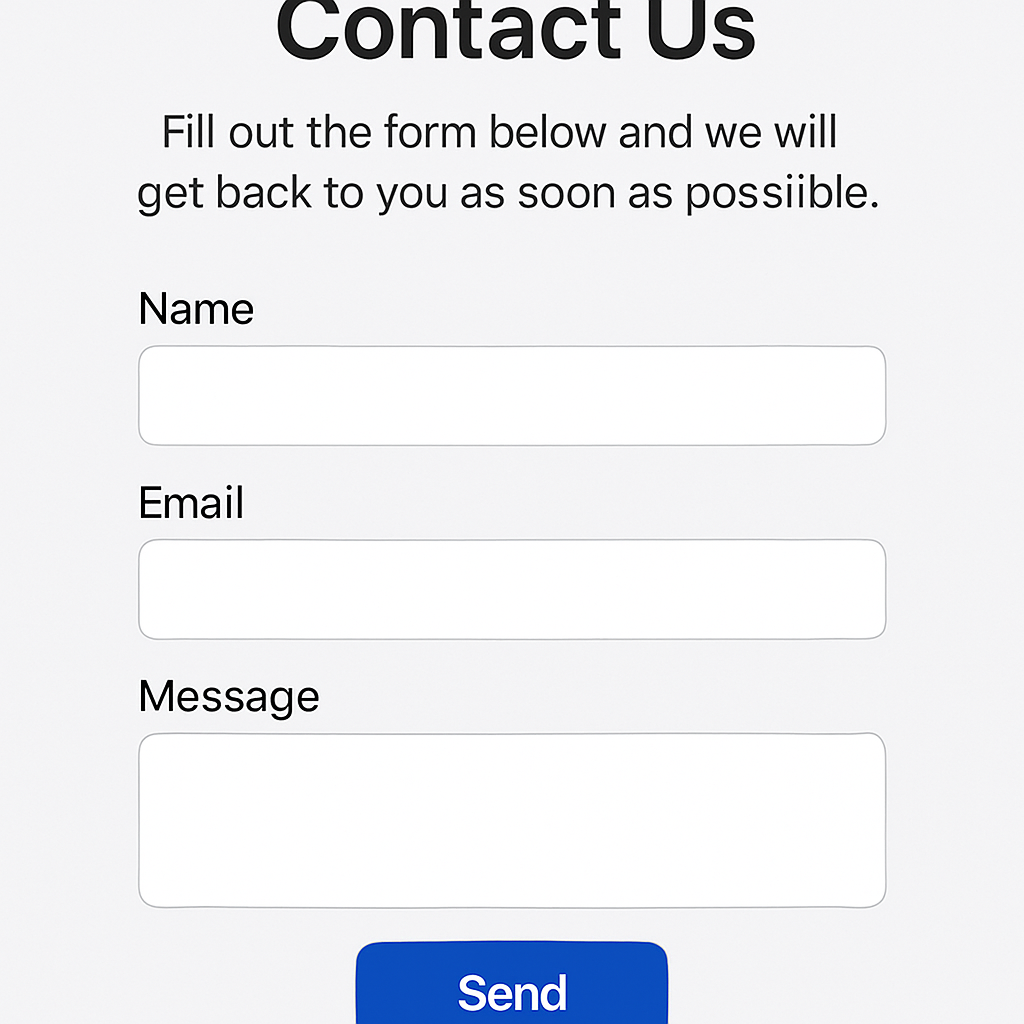The image size is (1024, 1024).
Task: Tap the Name text field
Action: click(512, 395)
